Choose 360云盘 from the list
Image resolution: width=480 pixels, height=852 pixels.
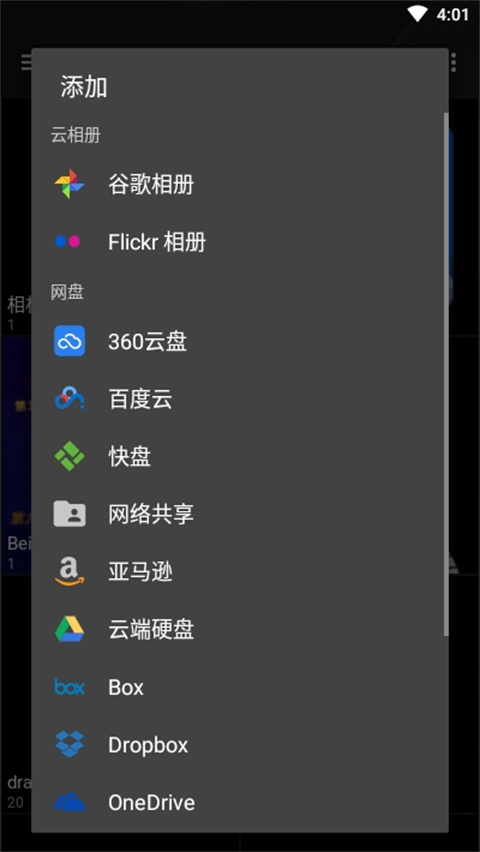click(x=238, y=341)
